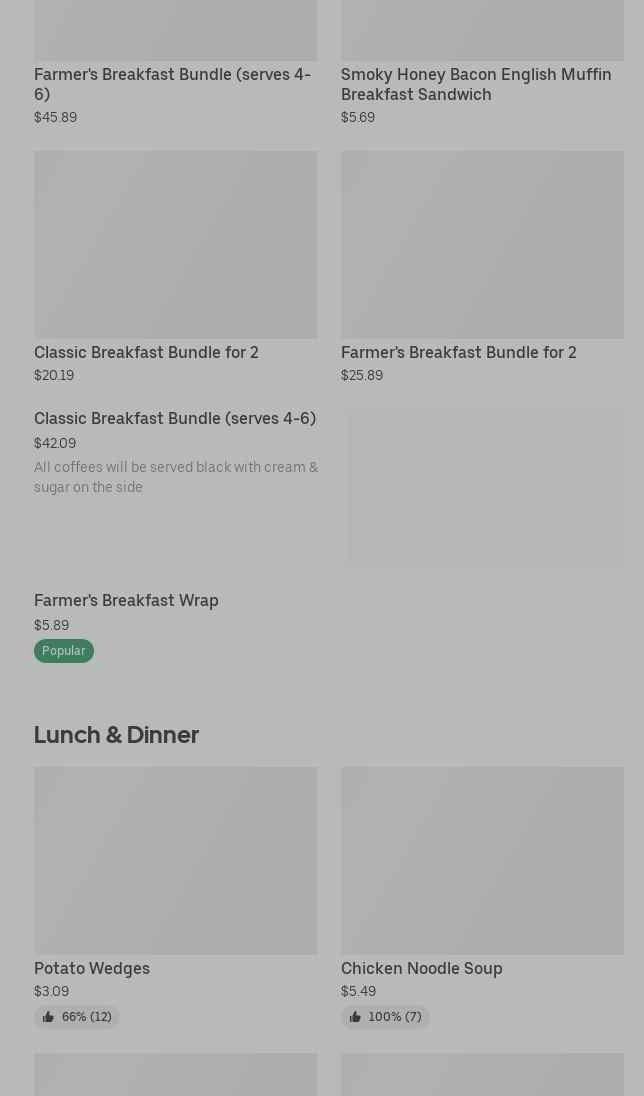Choose Classic Breakfast Bundle (serves 4-6)
The image size is (644, 1096).
click(175, 419)
